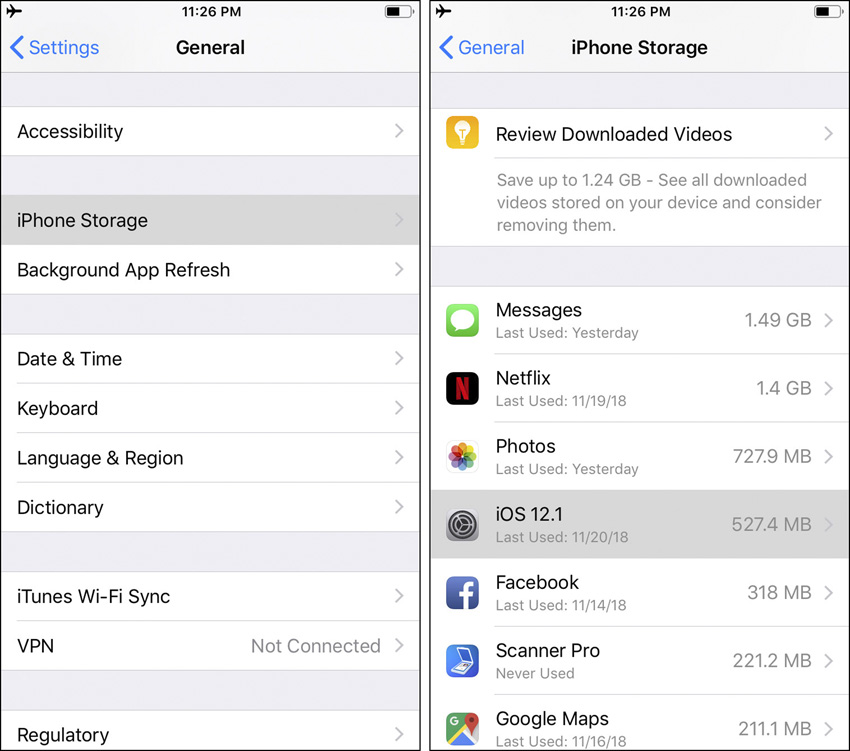Viewport: 850px width, 751px height.
Task: Open Date & Time settings
Action: click(210, 359)
